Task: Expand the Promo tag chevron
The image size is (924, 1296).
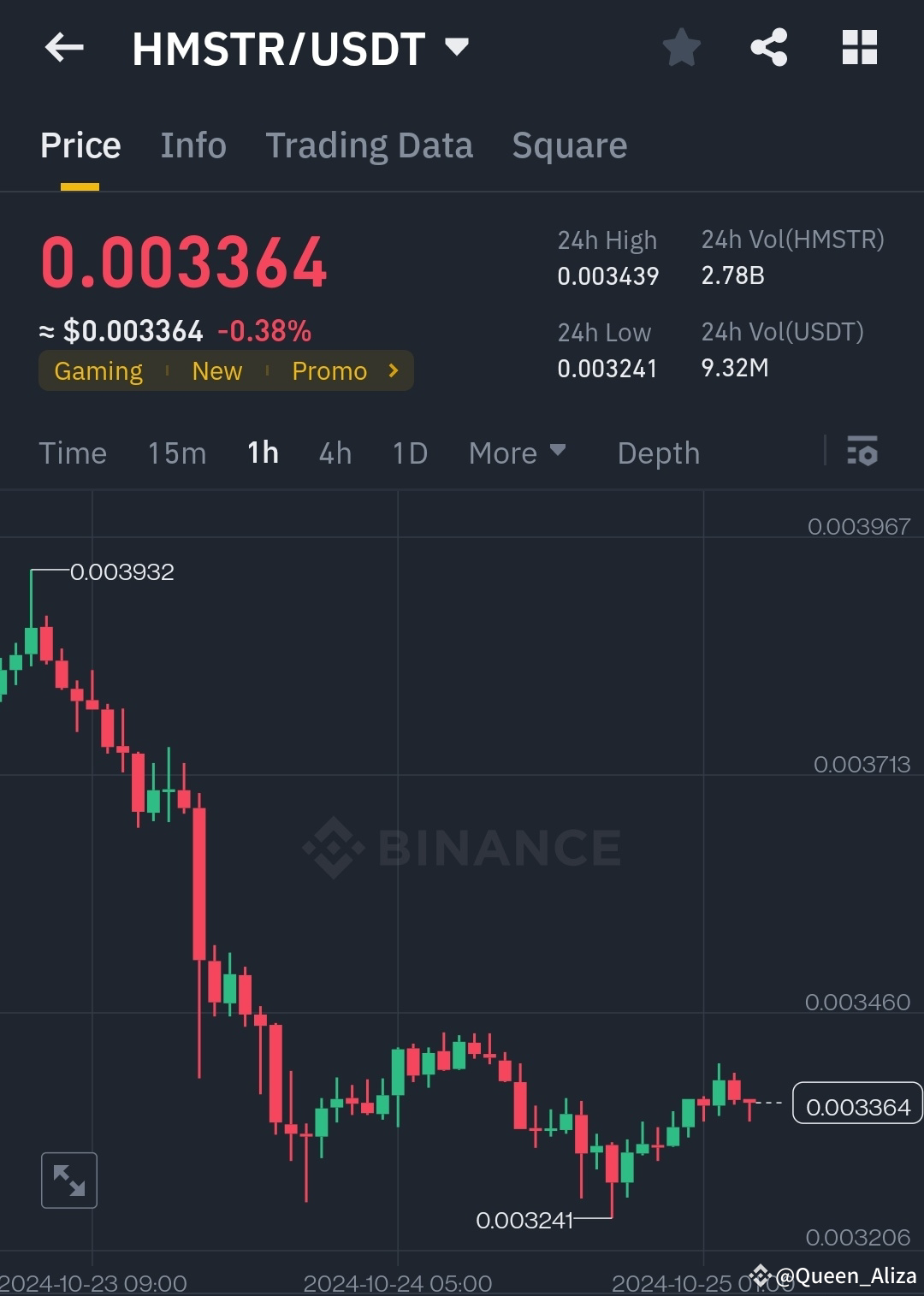Action: point(393,370)
